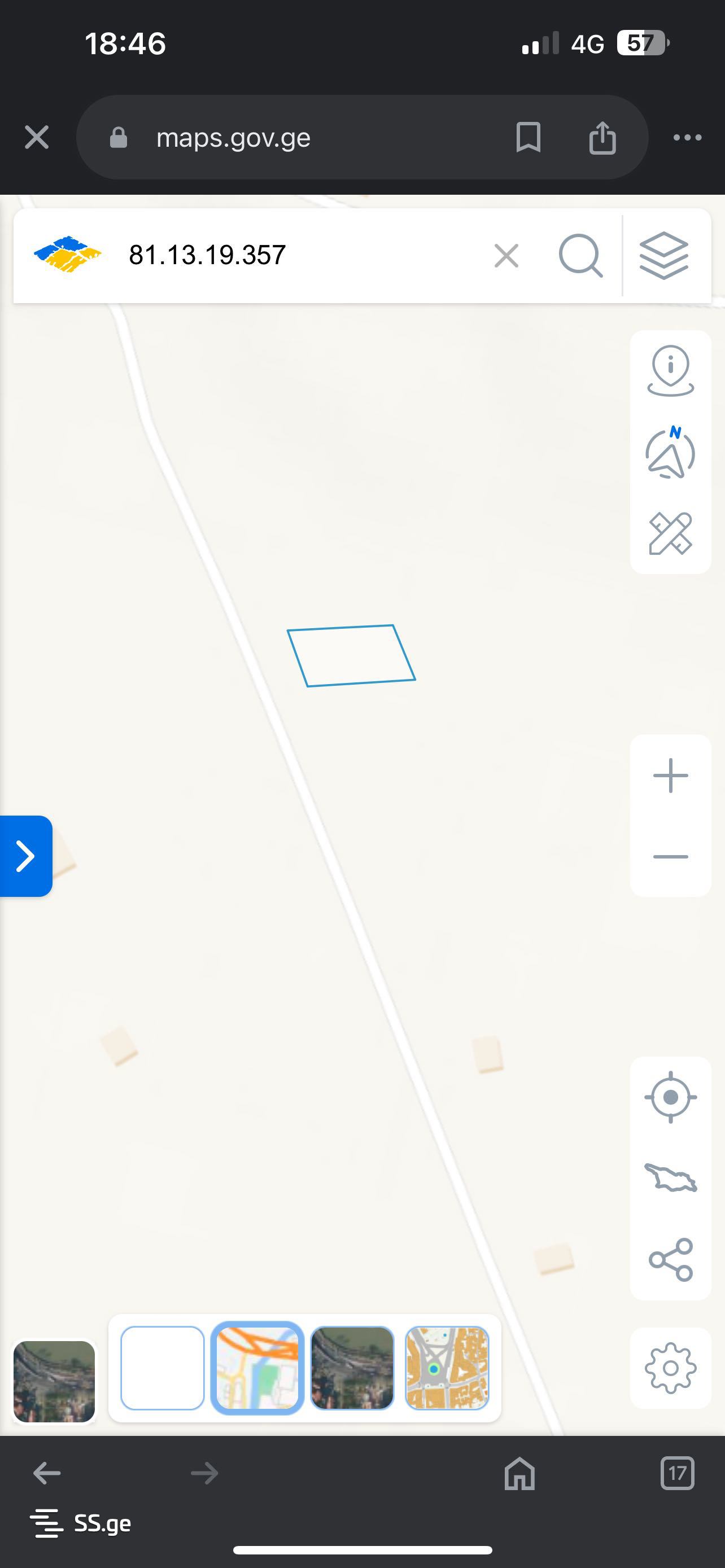
Task: Edit the cadastral code search field
Action: (292, 255)
